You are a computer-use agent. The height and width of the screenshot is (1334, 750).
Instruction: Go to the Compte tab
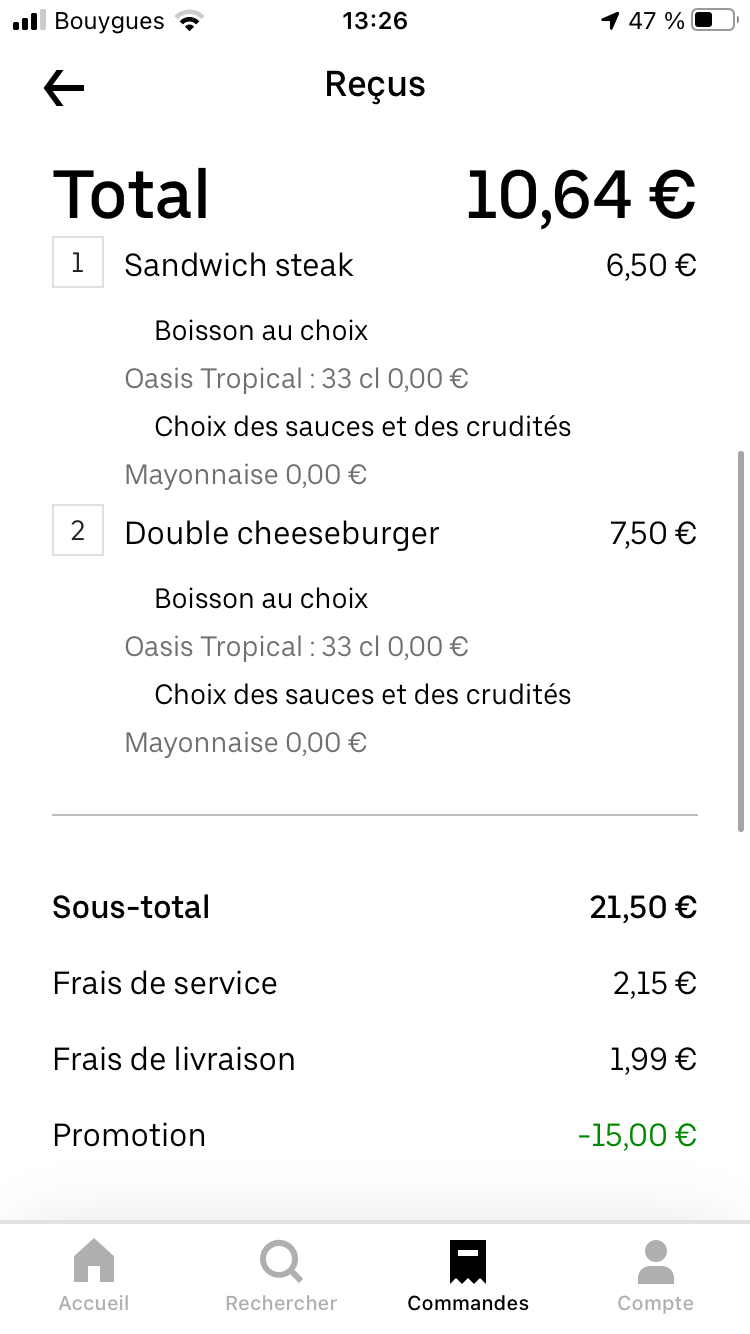click(x=655, y=1275)
